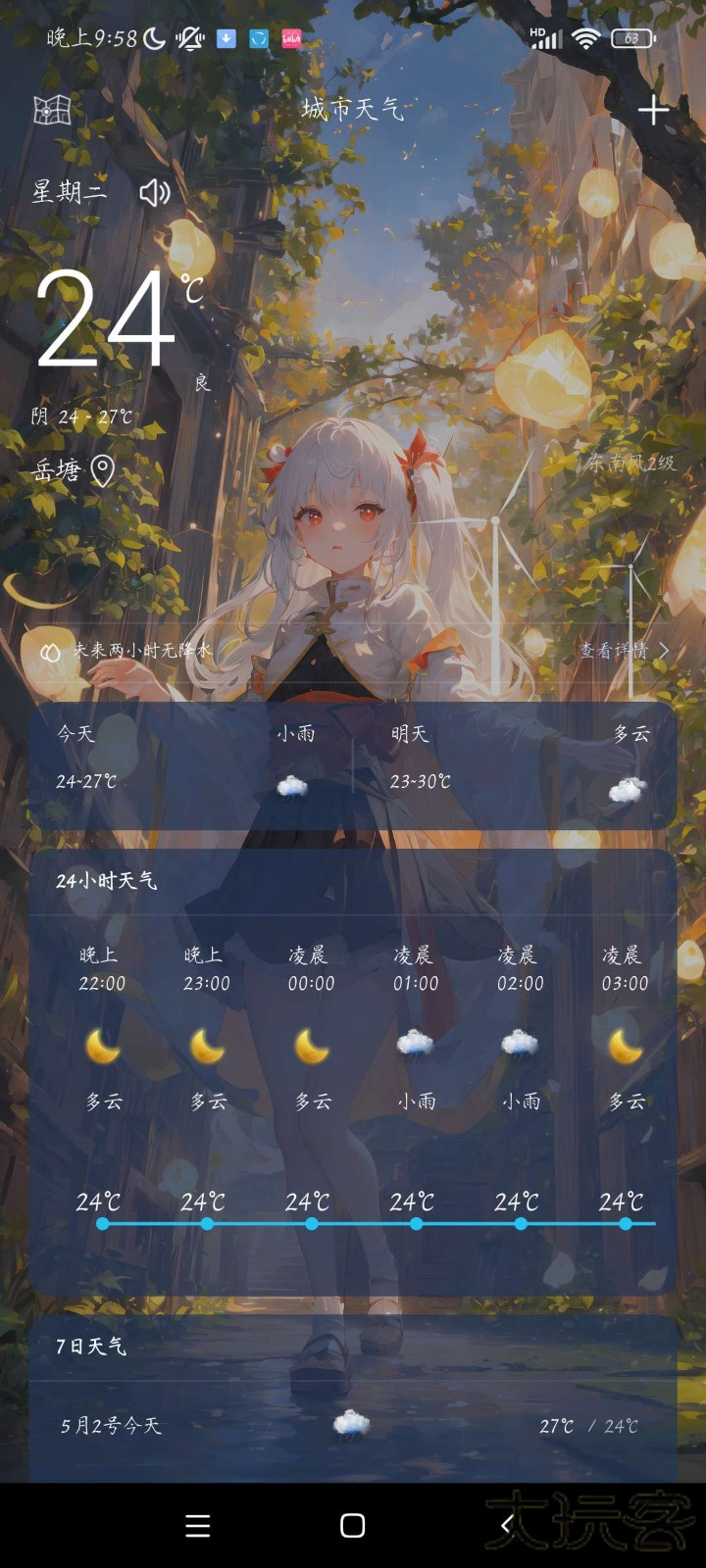Tap the plus button to add a city

coord(653,111)
